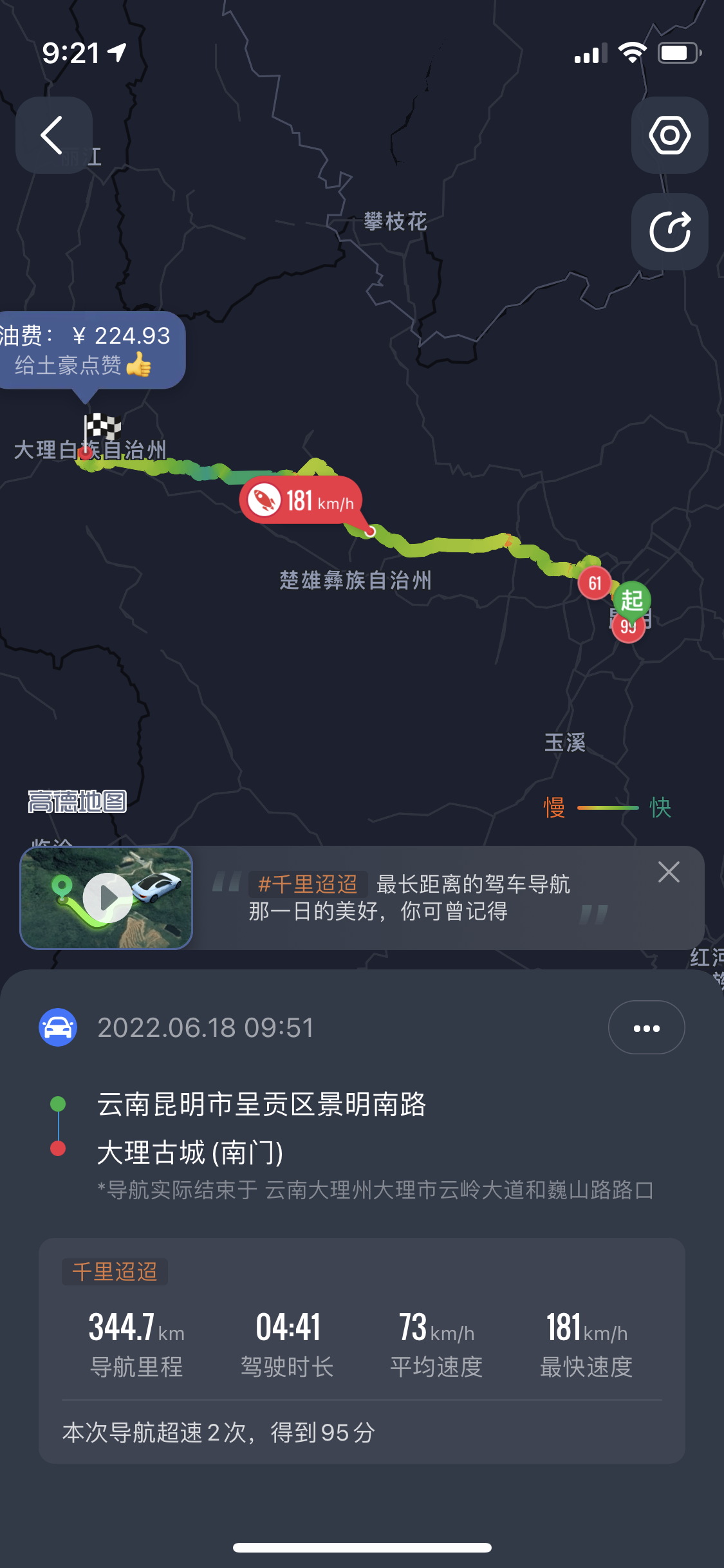Open the hexagon settings icon on the map
The image size is (724, 1568).
tap(669, 136)
